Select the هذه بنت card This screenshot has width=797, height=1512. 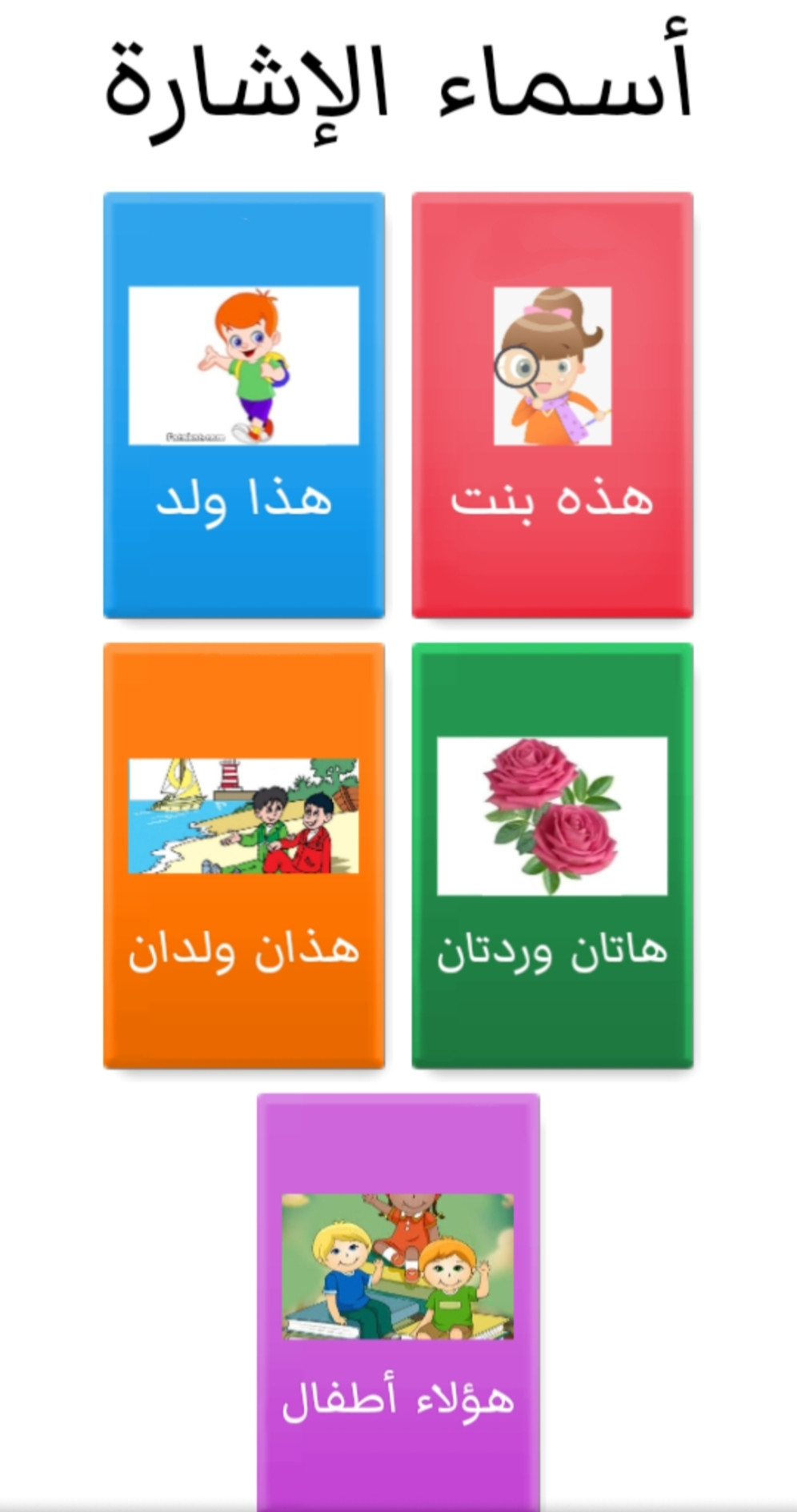coord(552,405)
